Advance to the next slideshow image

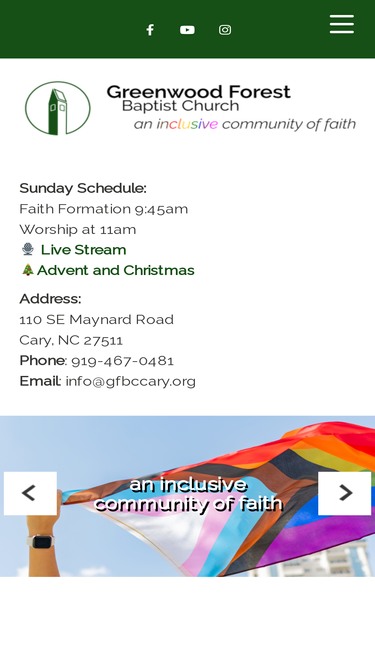tap(344, 493)
